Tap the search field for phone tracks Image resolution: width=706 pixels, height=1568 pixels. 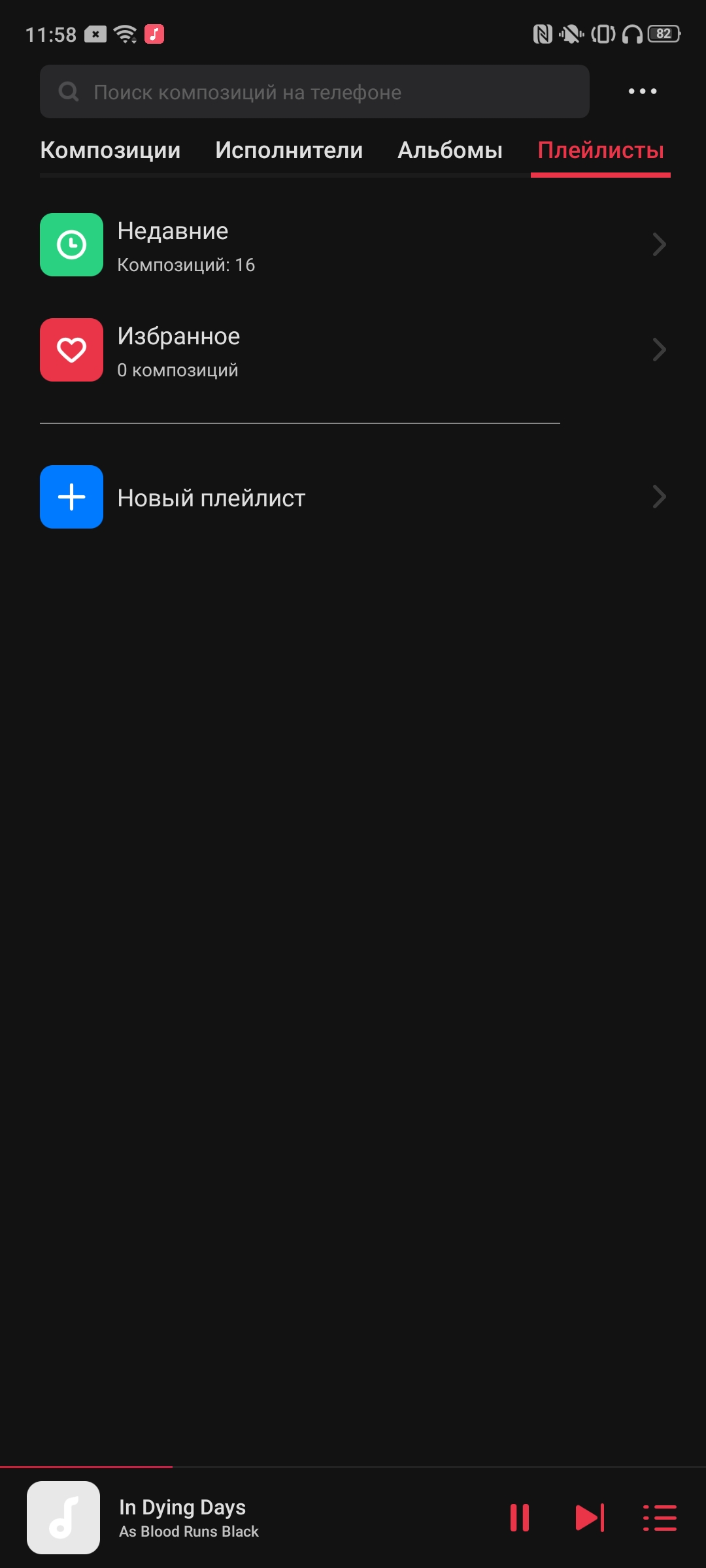(x=314, y=91)
